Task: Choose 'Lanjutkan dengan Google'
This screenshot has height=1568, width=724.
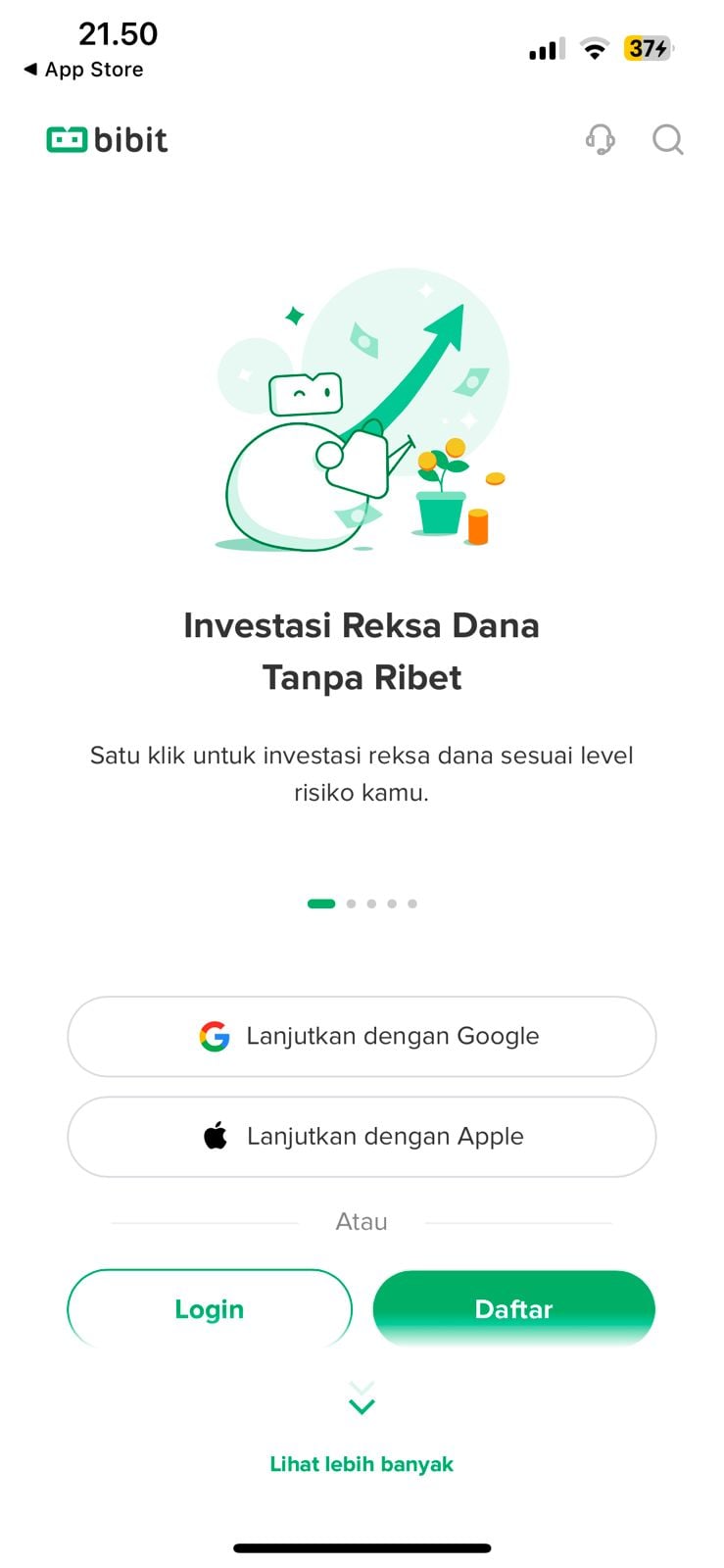Action: (362, 1036)
